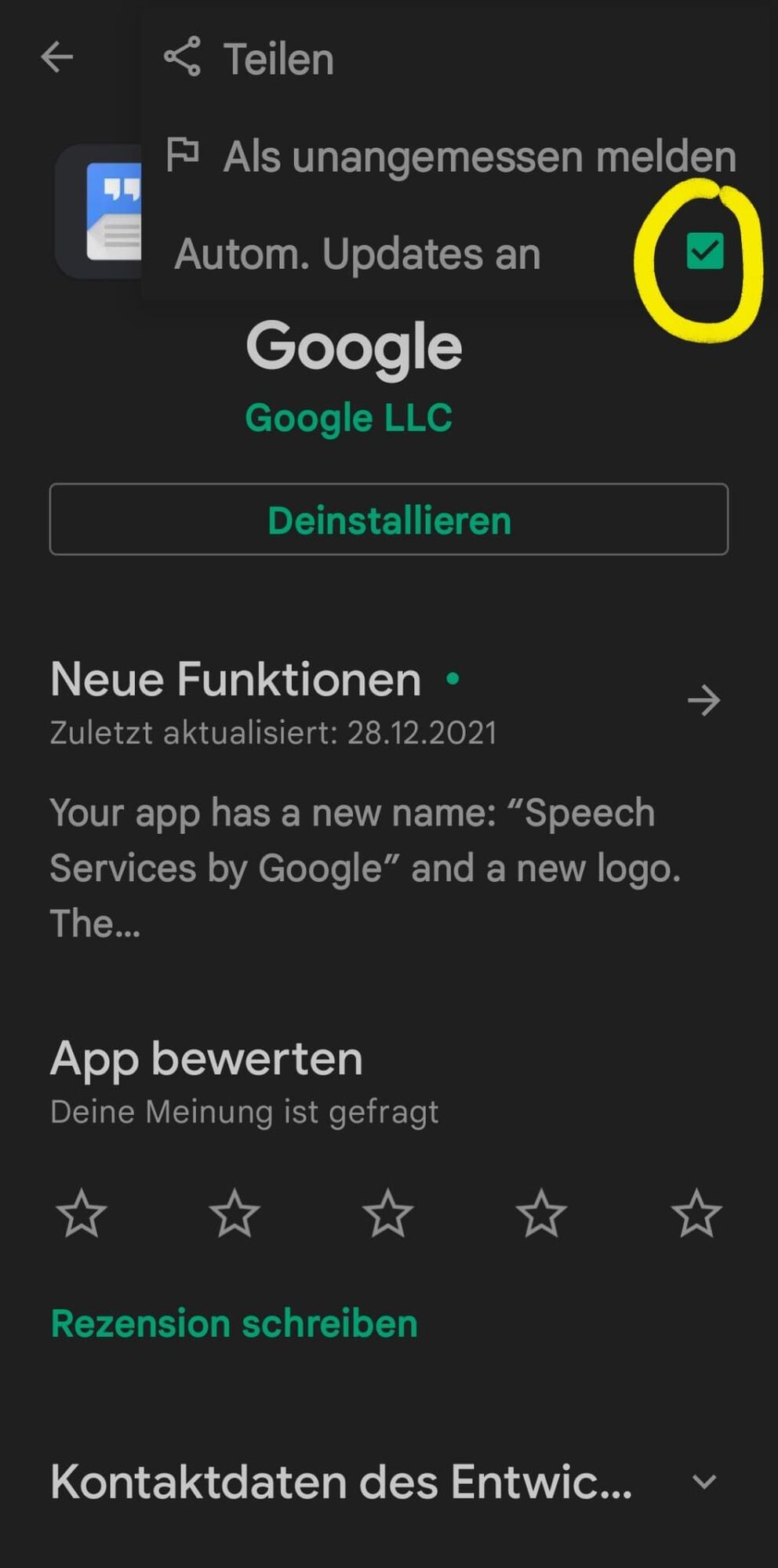Rate the app three stars

[x=388, y=1213]
